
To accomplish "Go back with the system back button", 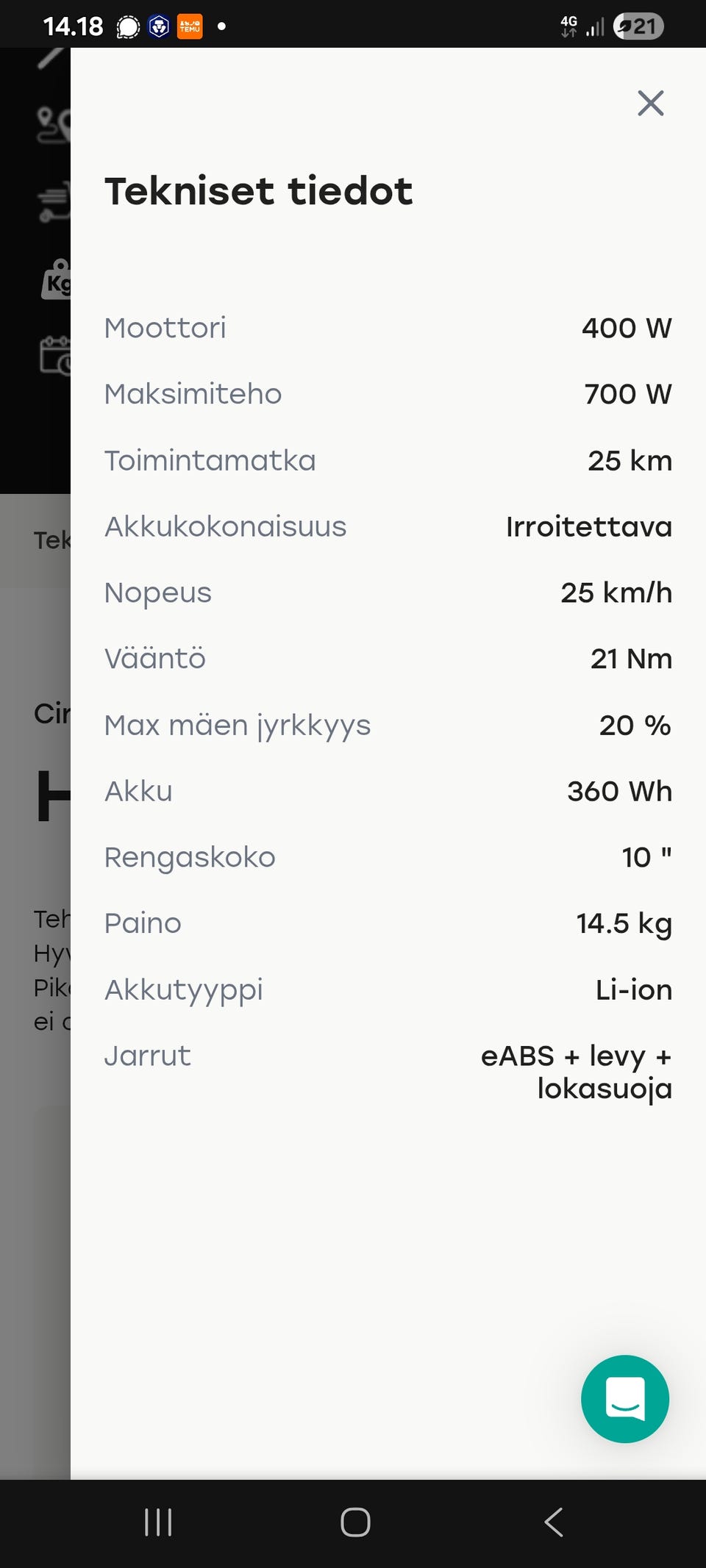I will tap(554, 1522).
